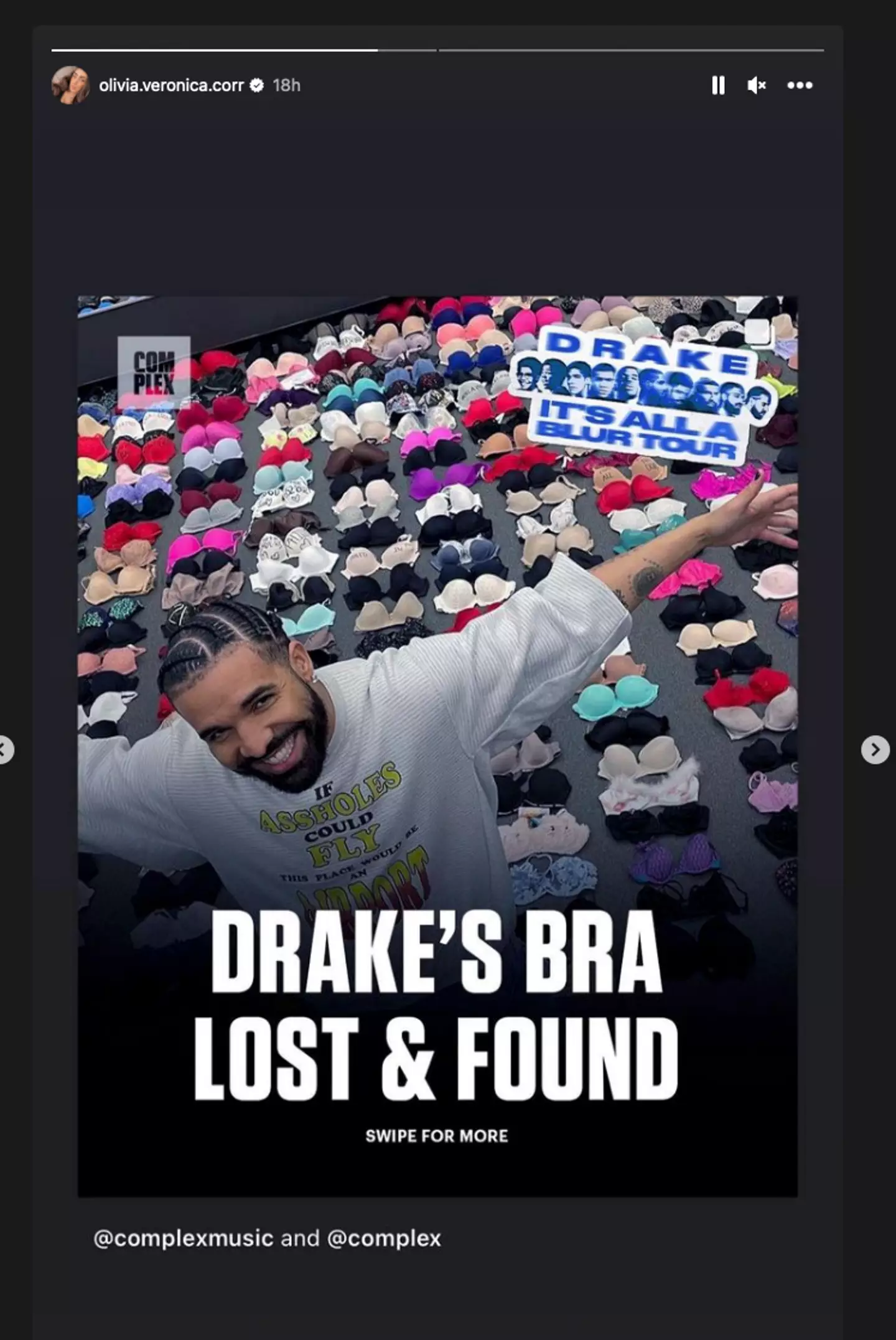Go back to the previous story

coord(5,750)
